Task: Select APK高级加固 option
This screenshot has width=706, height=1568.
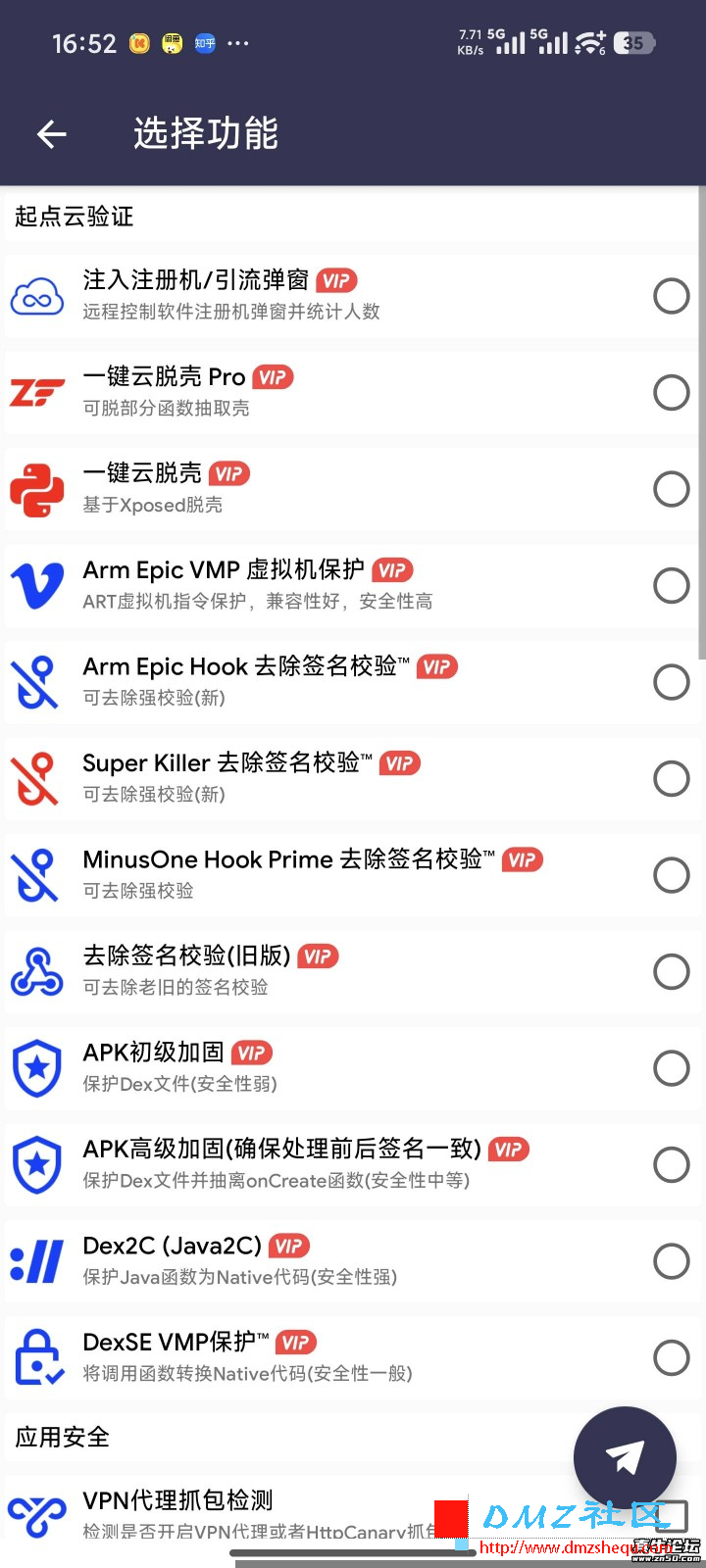Action: point(671,1164)
